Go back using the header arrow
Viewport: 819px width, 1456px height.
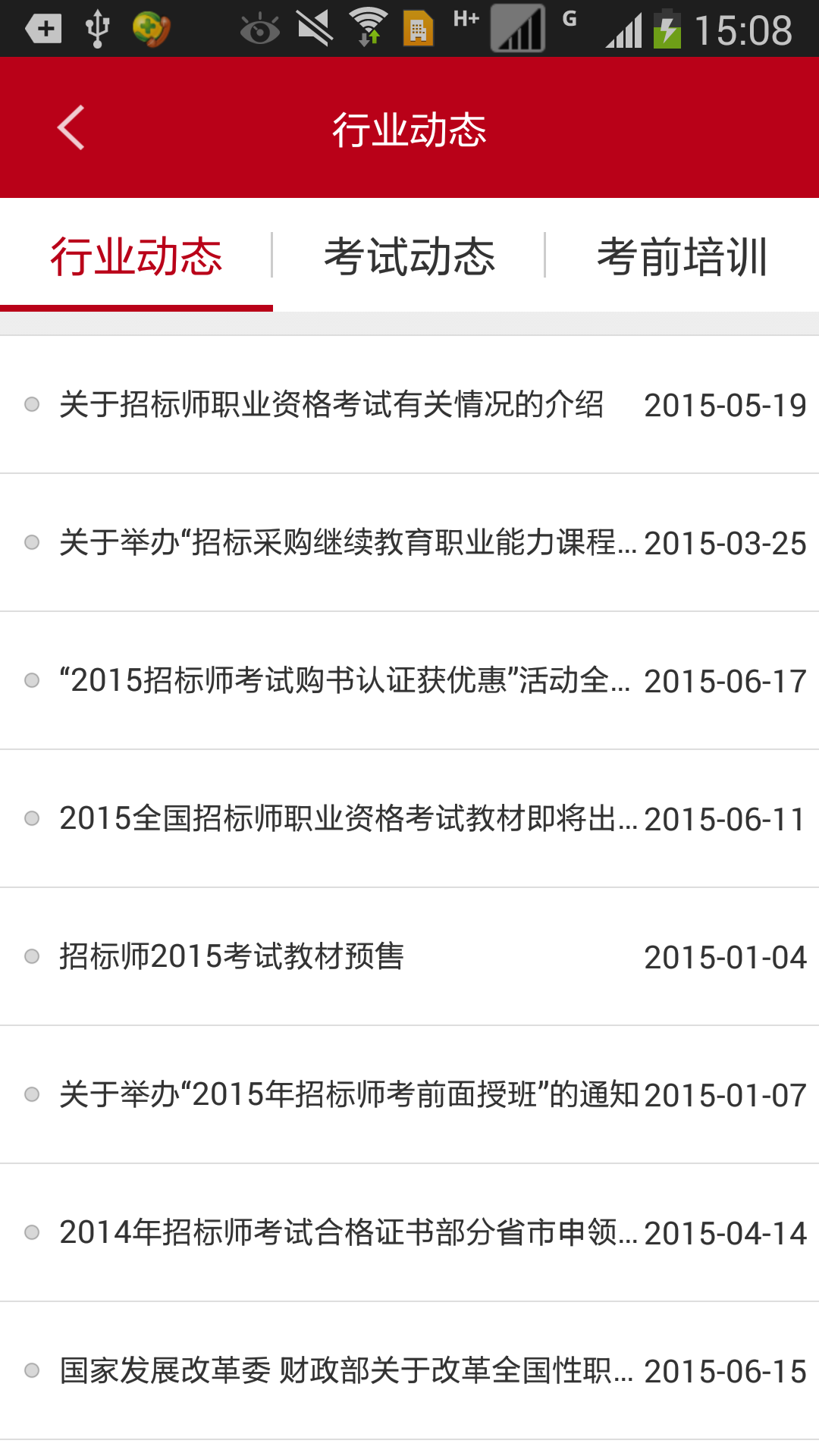(x=71, y=127)
